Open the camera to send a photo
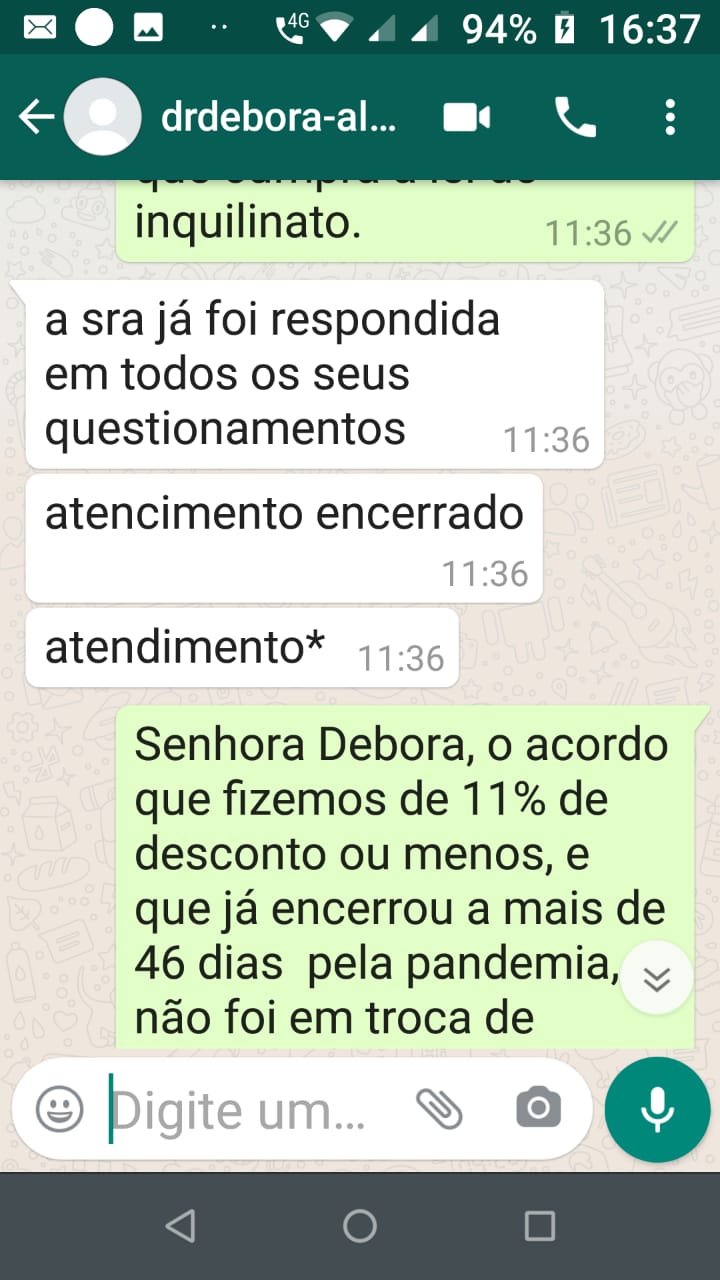720x1280 pixels. coord(538,1109)
